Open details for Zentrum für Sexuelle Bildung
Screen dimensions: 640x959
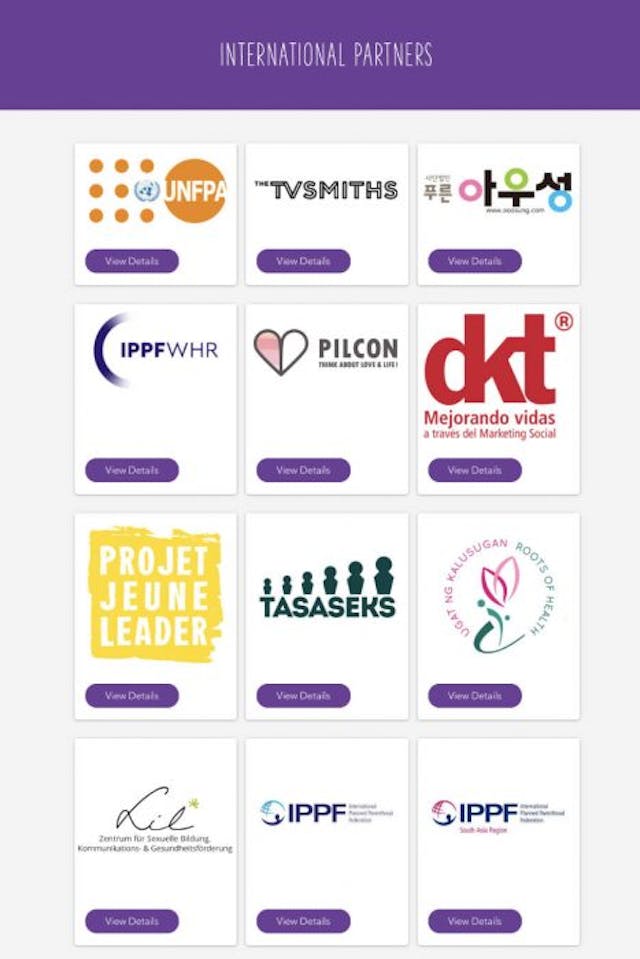tap(131, 921)
